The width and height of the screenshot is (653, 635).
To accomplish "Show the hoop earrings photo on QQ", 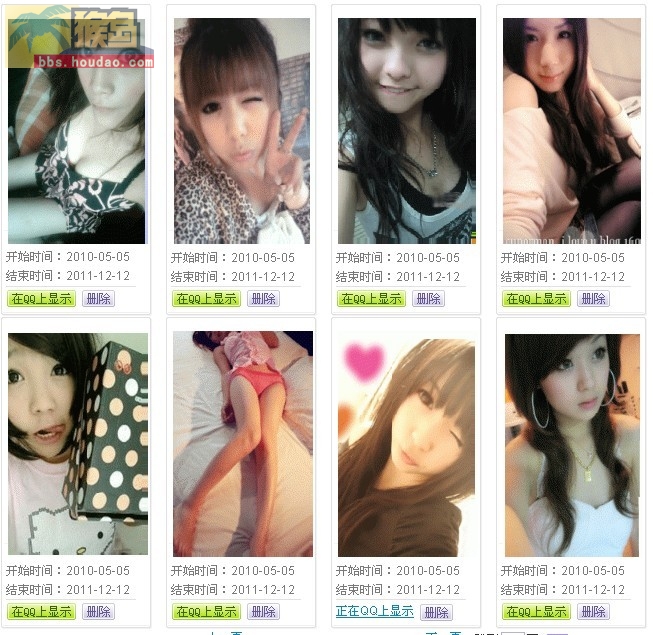I will [535, 611].
